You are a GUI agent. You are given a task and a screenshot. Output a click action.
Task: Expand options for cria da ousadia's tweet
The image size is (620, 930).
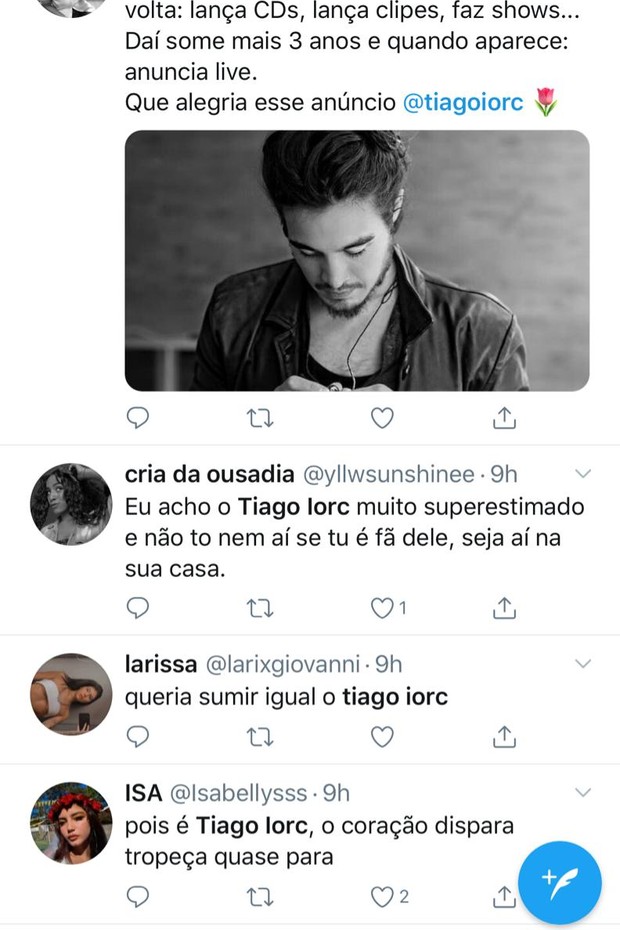pyautogui.click(x=584, y=473)
